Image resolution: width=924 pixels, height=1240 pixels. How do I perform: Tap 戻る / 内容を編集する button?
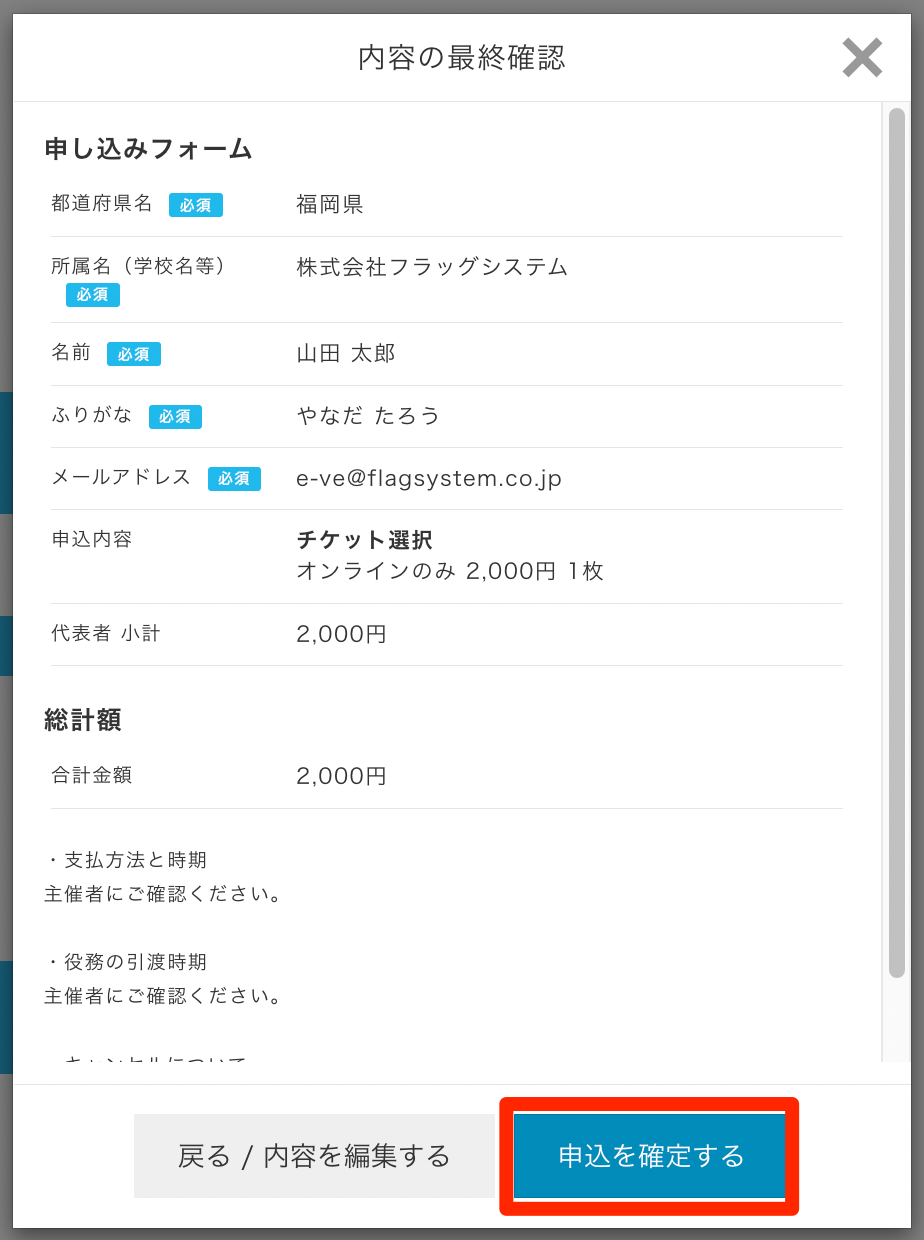[x=314, y=1156]
